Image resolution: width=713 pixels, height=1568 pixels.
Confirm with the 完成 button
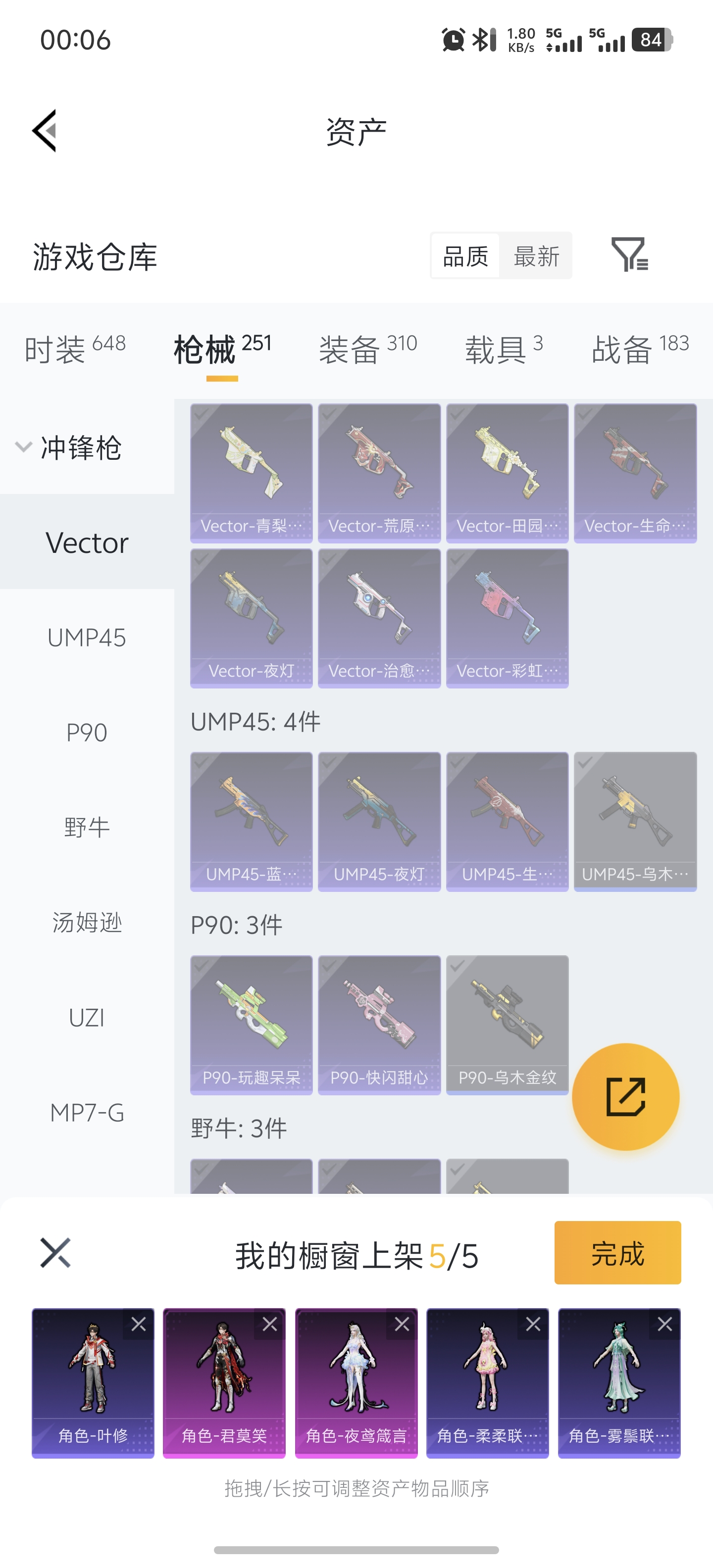617,1253
